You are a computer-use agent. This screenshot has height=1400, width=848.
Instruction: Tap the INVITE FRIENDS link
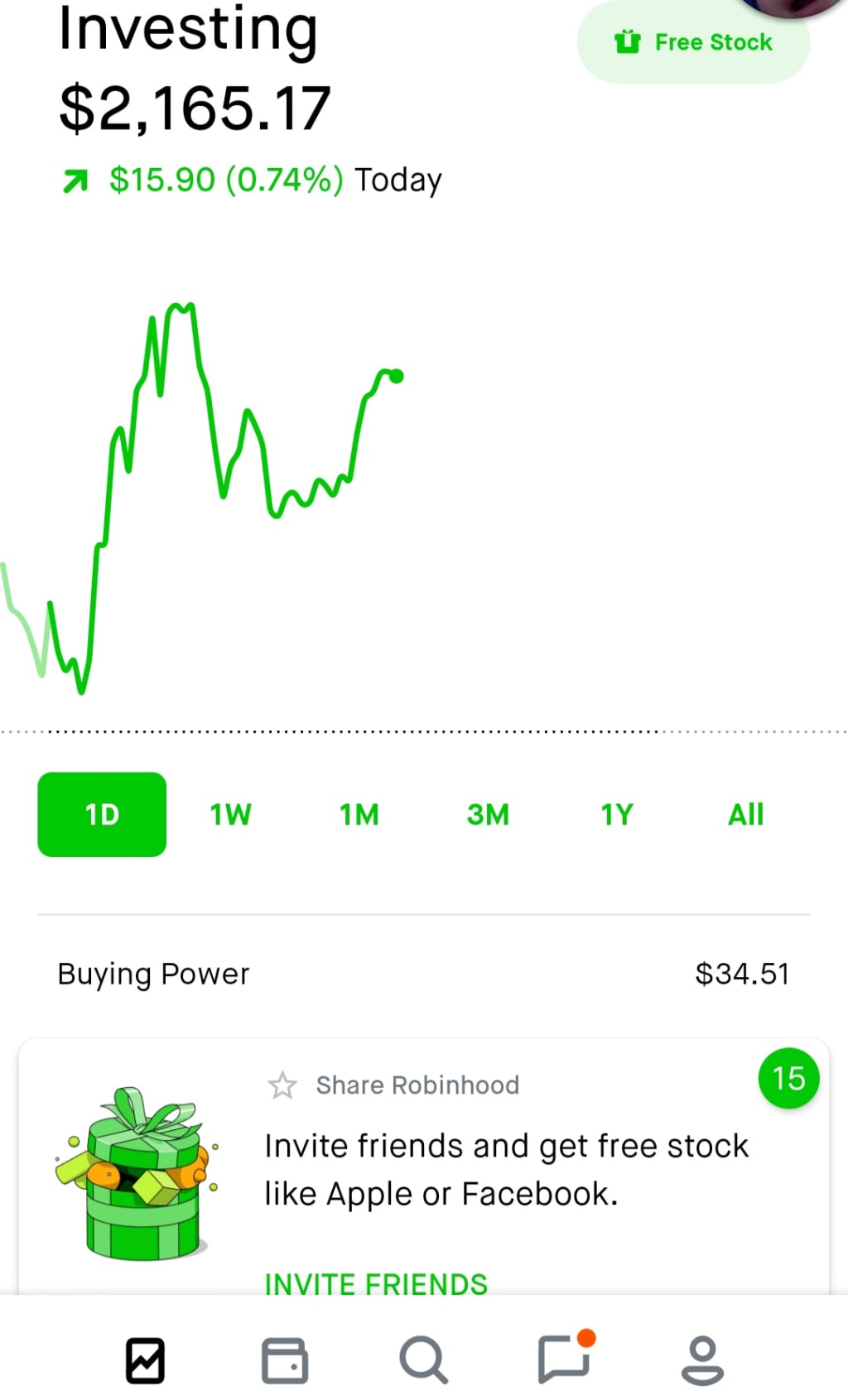coord(376,1283)
